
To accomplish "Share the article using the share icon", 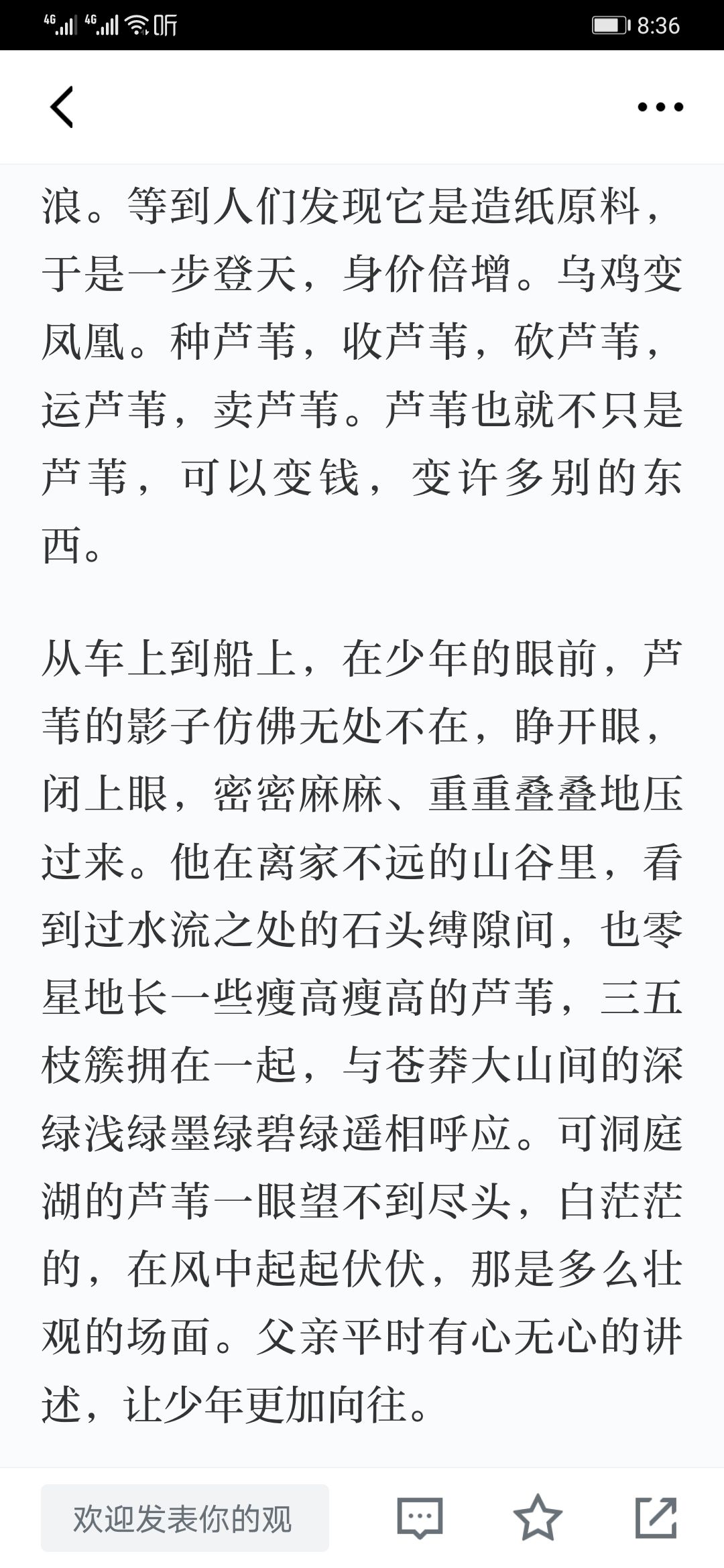I will tap(656, 1518).
